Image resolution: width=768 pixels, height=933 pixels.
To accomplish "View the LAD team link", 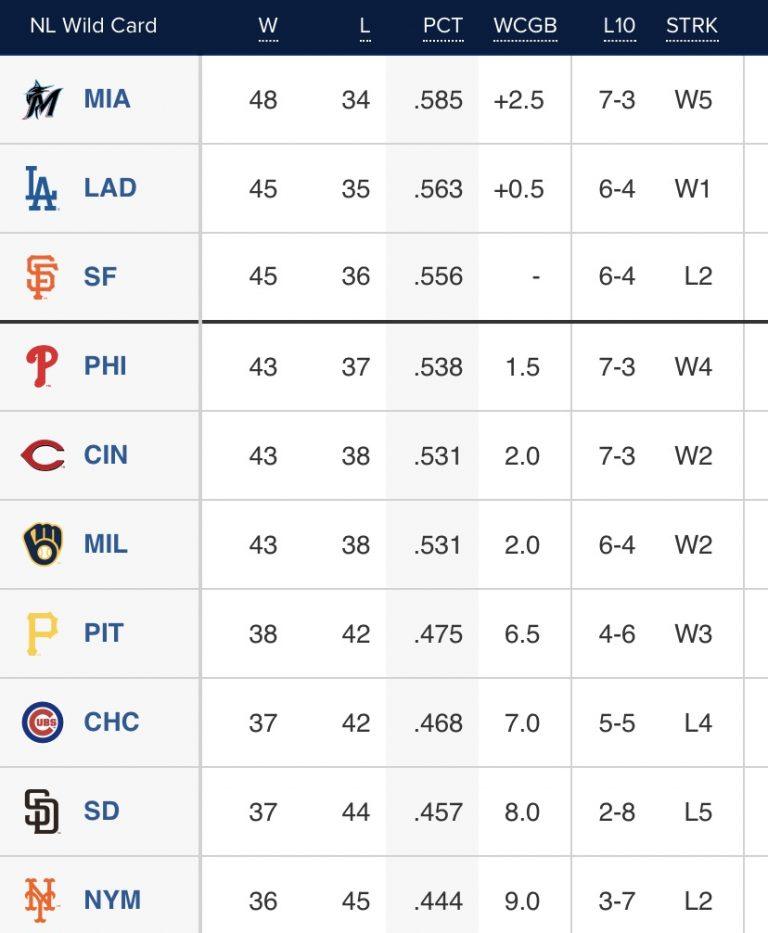I will 109,188.
